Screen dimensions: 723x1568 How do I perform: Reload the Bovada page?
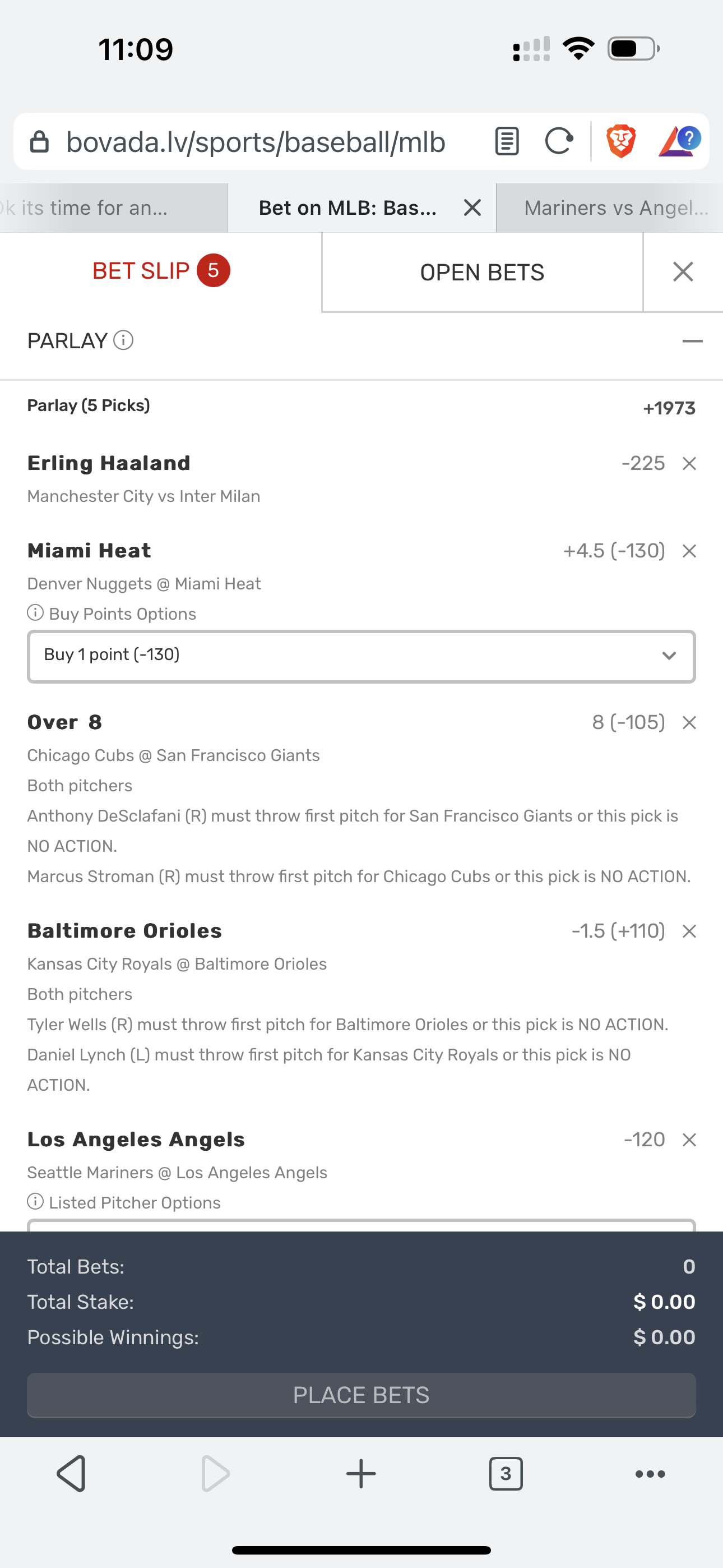click(559, 142)
